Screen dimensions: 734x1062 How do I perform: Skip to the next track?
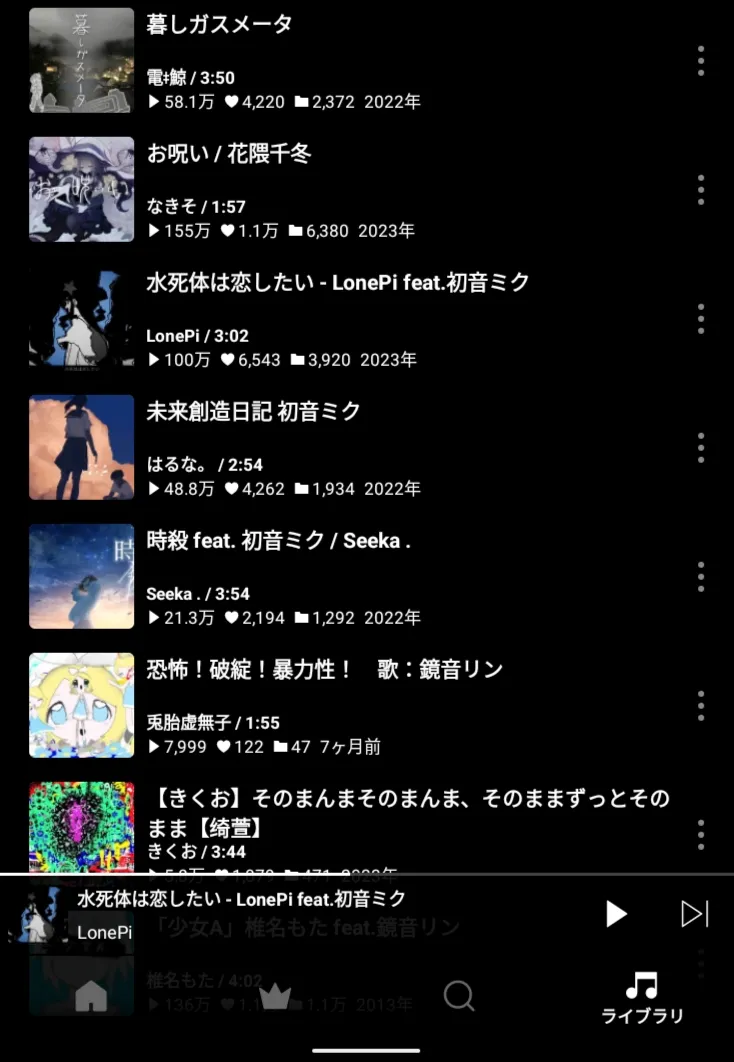(694, 913)
